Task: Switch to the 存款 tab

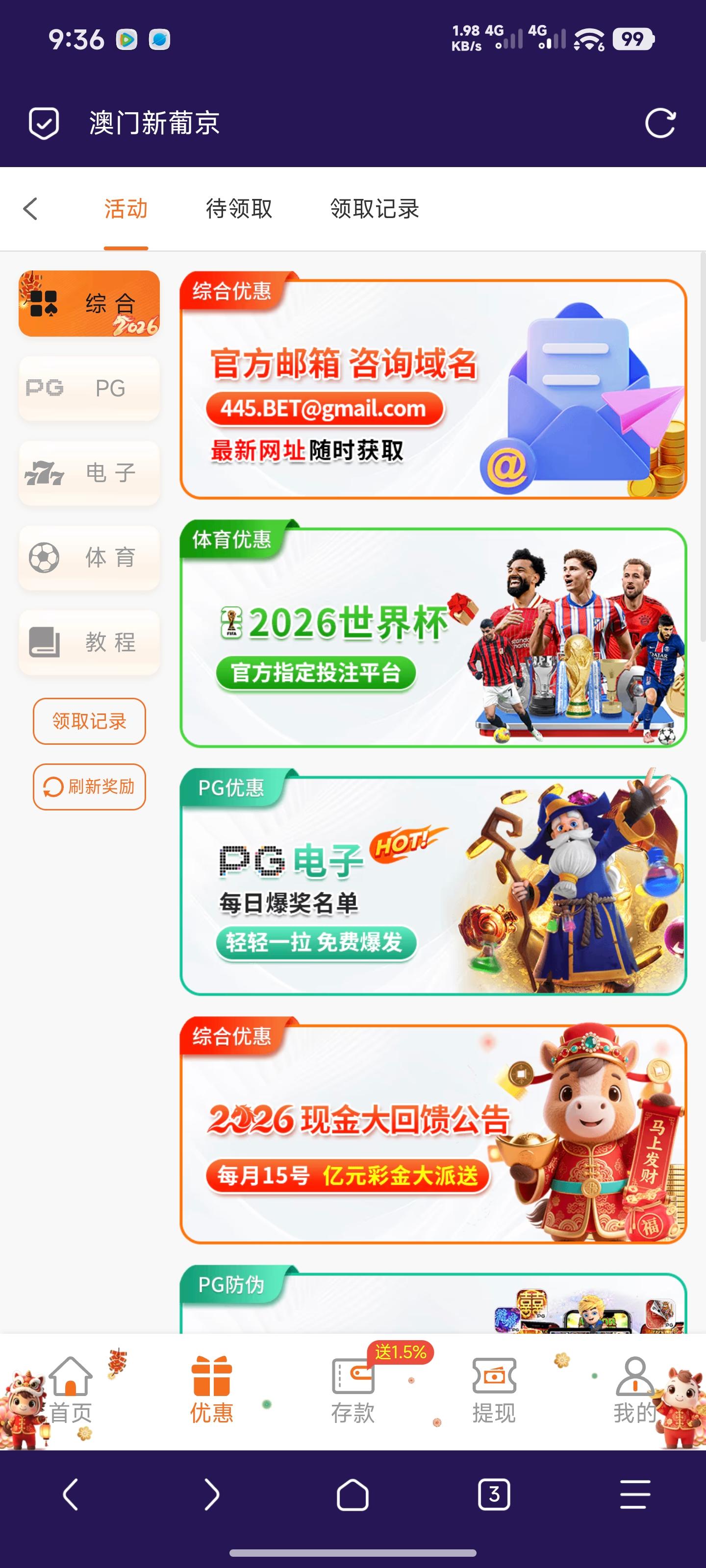Action: 353,1392
